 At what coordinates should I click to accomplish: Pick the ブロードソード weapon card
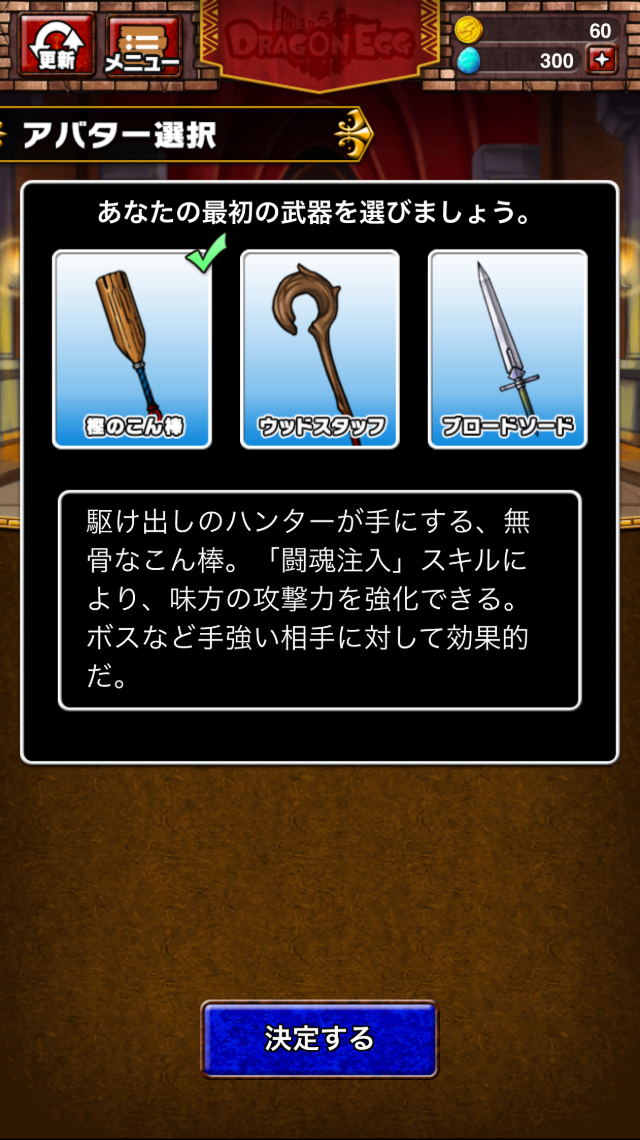[507, 348]
